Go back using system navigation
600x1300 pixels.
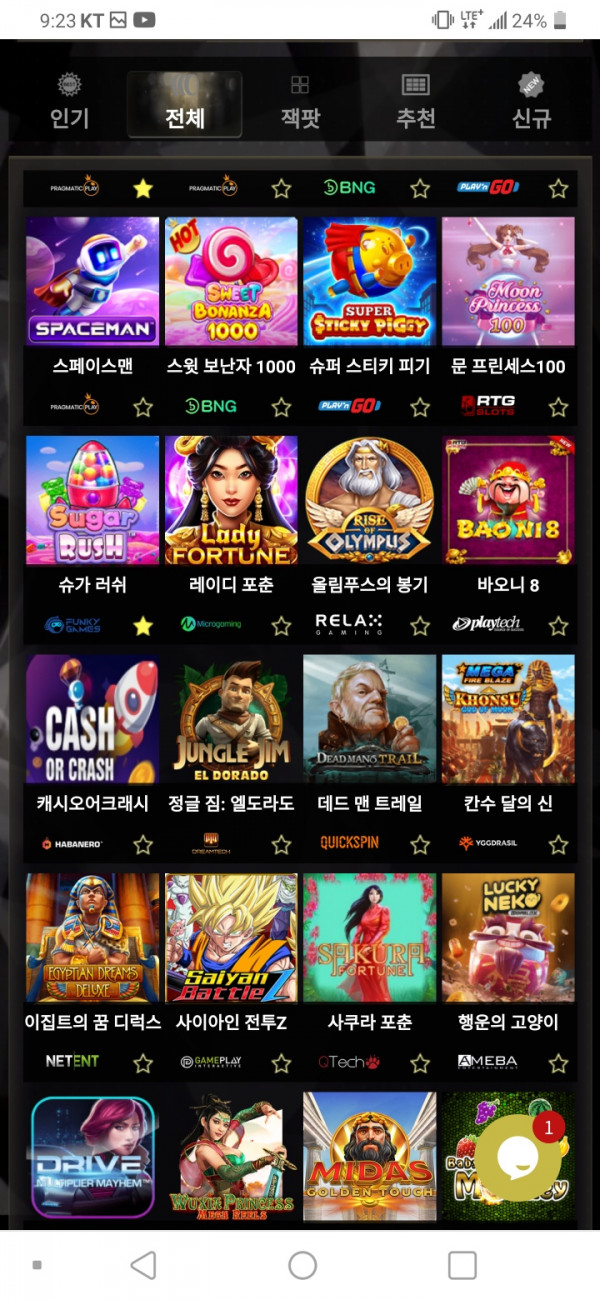[144, 1265]
